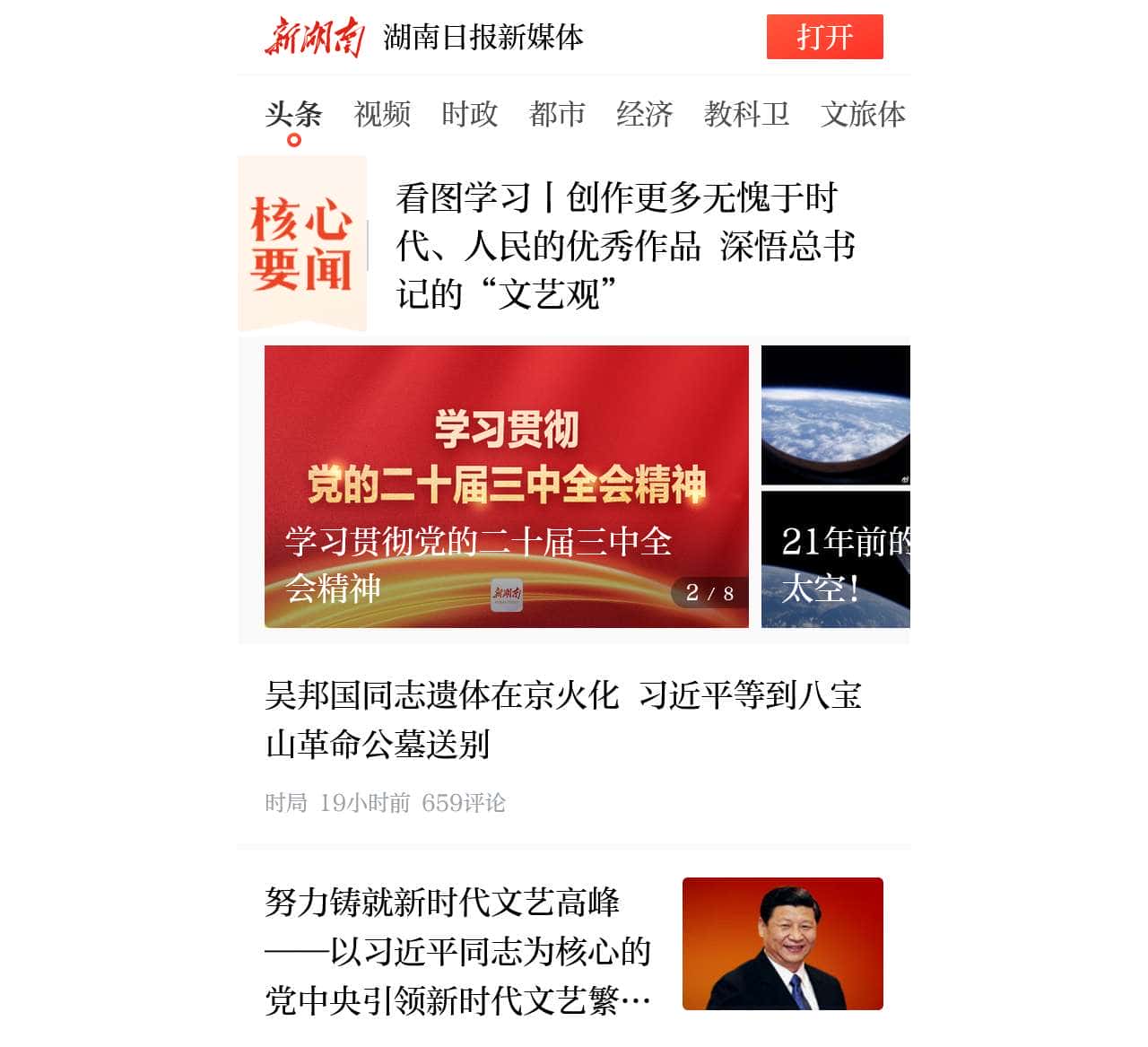Screen dimensions: 1148x1047
Task: Tap the red 打开 button
Action: click(824, 37)
